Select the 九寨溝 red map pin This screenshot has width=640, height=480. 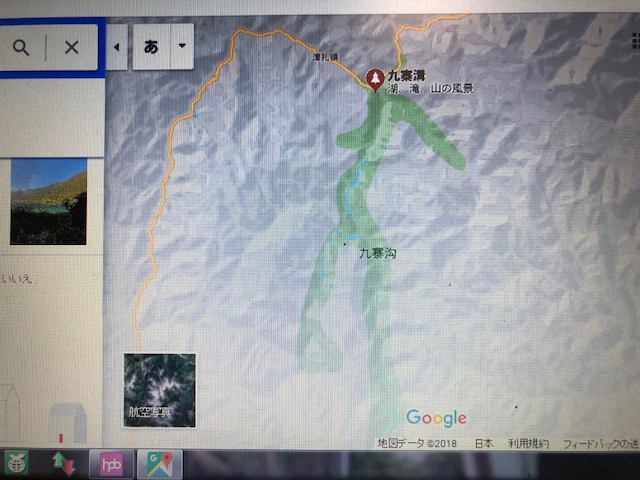pyautogui.click(x=374, y=79)
